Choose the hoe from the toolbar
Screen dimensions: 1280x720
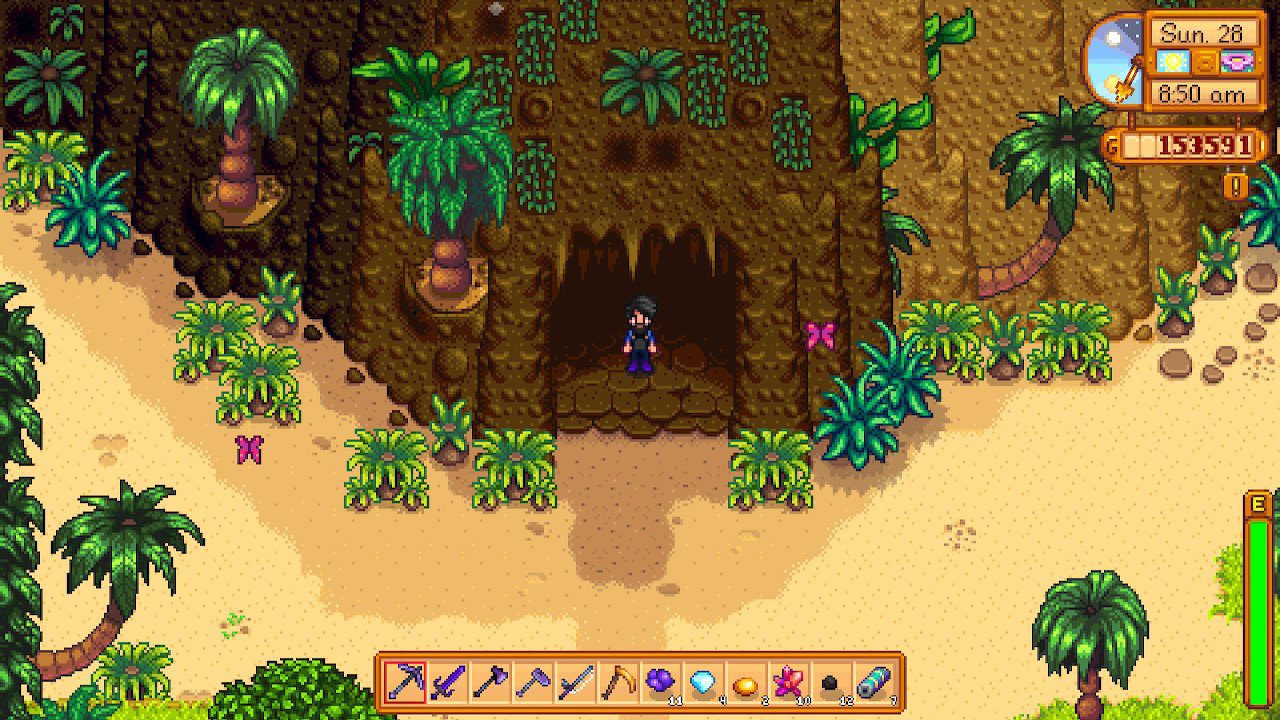(533, 683)
